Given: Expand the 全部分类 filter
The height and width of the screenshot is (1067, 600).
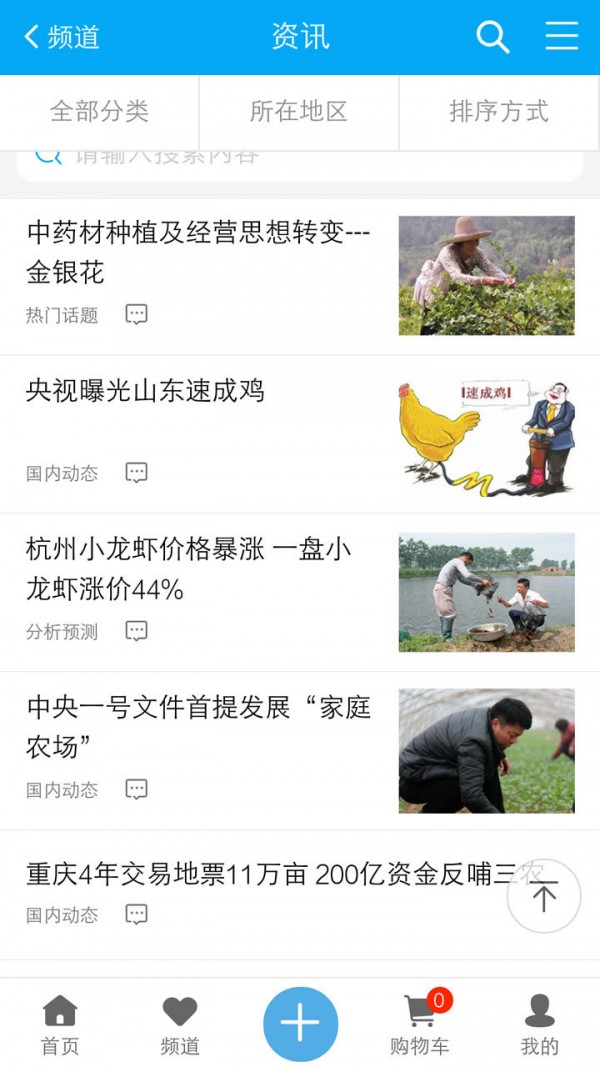Looking at the screenshot, I should point(99,112).
